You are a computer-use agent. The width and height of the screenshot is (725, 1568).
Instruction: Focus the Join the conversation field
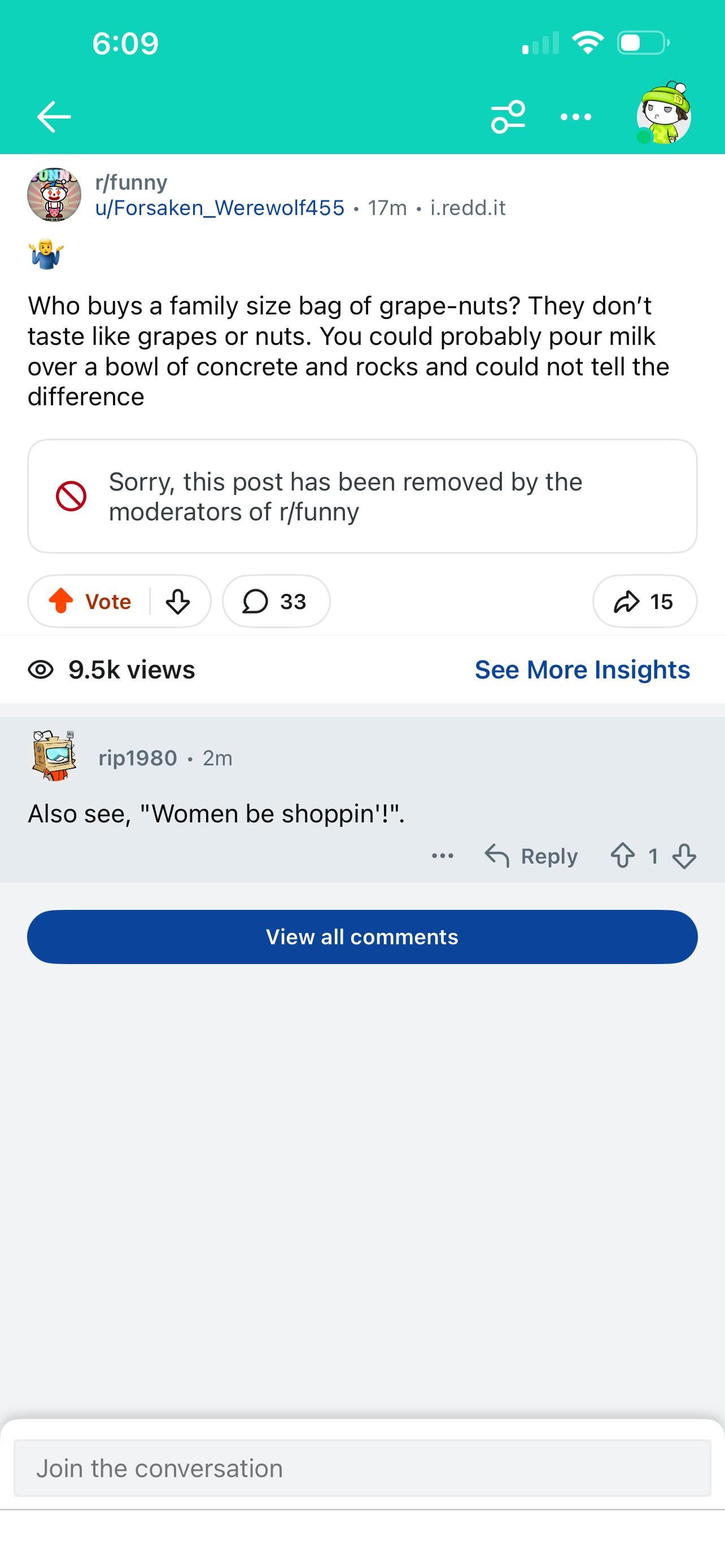click(x=362, y=1468)
